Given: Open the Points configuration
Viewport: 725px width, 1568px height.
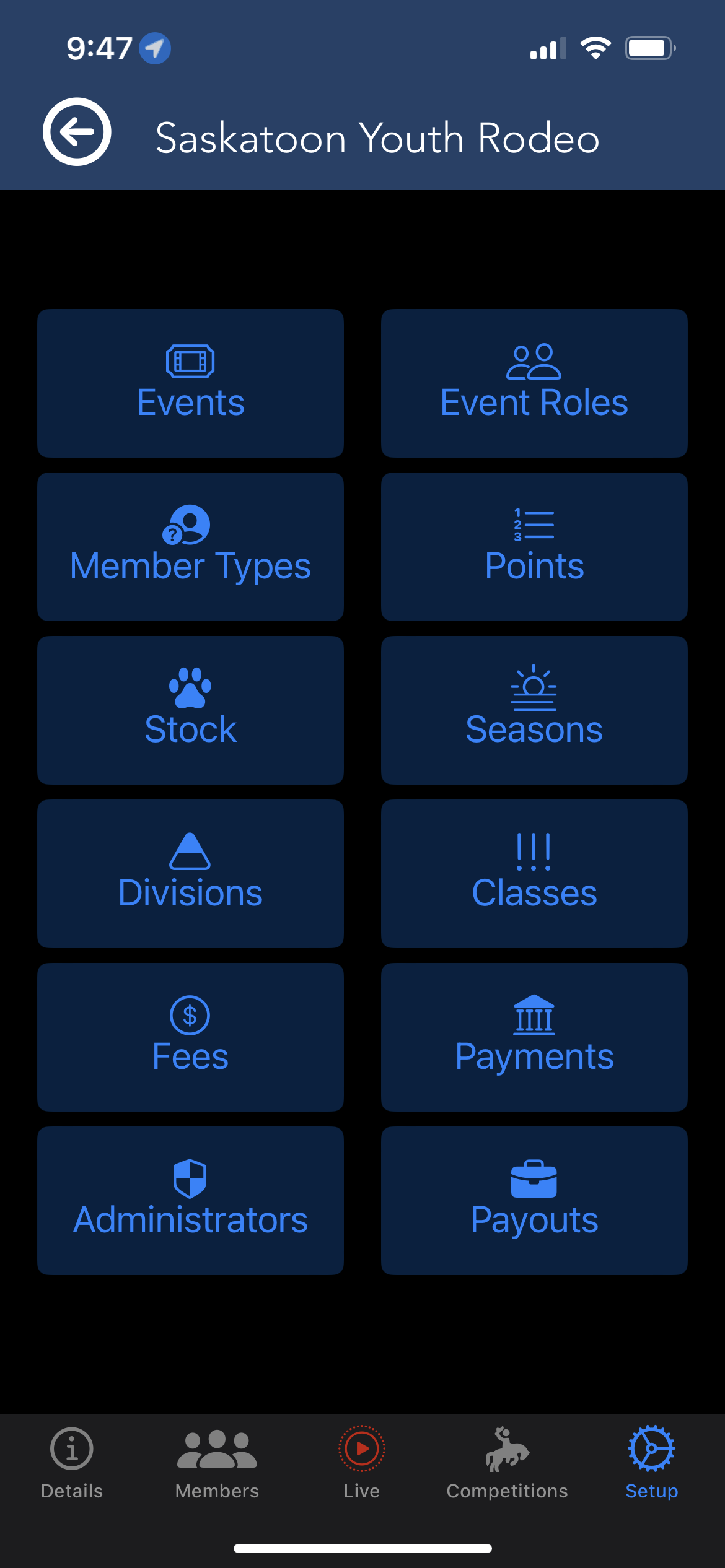Looking at the screenshot, I should click(534, 547).
